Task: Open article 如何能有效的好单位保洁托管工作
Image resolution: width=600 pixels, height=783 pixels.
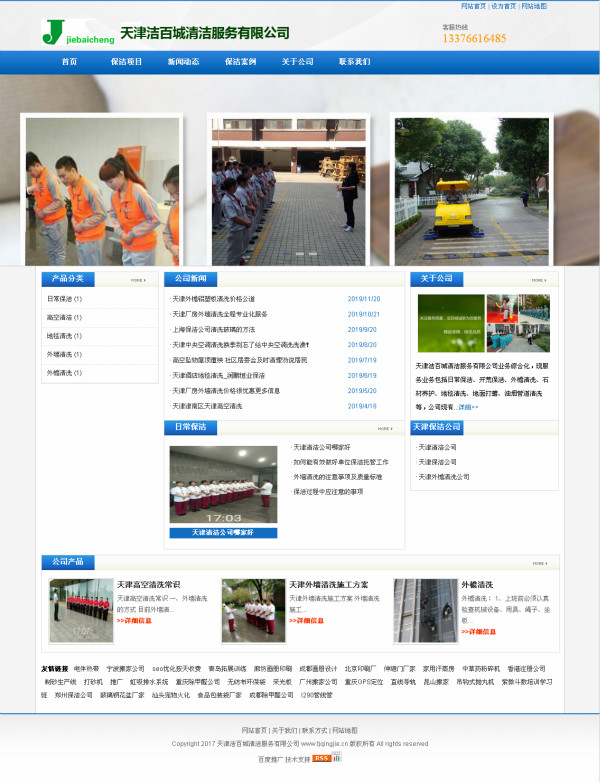Action: pos(340,462)
